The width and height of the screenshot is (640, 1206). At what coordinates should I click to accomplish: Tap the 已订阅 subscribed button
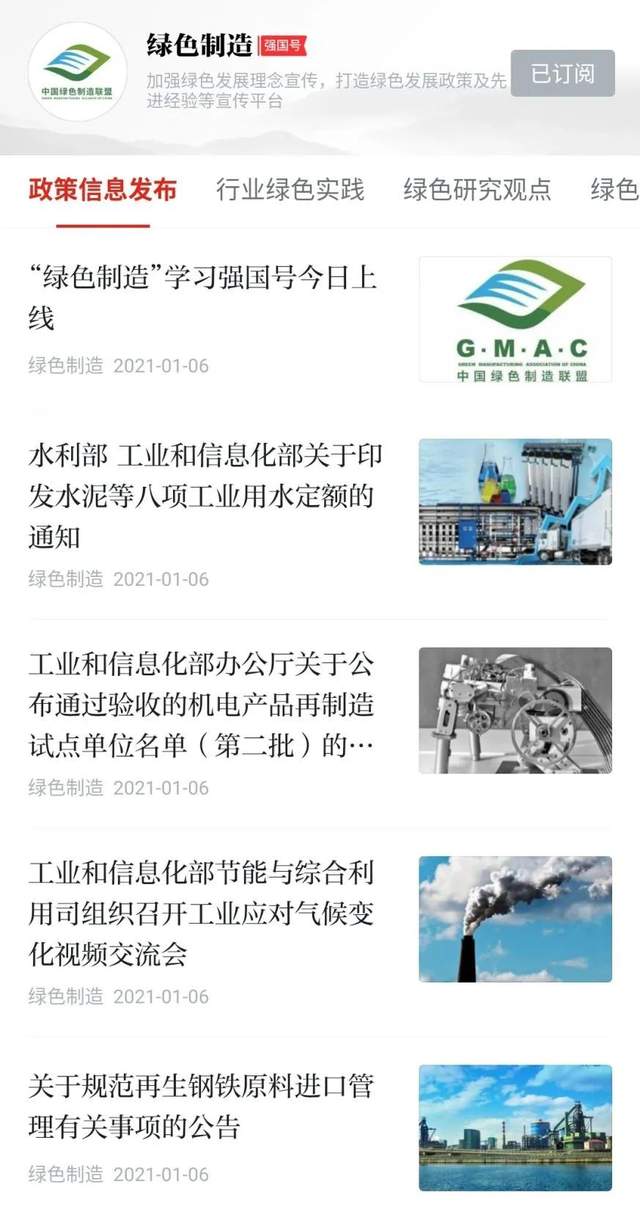tap(562, 73)
